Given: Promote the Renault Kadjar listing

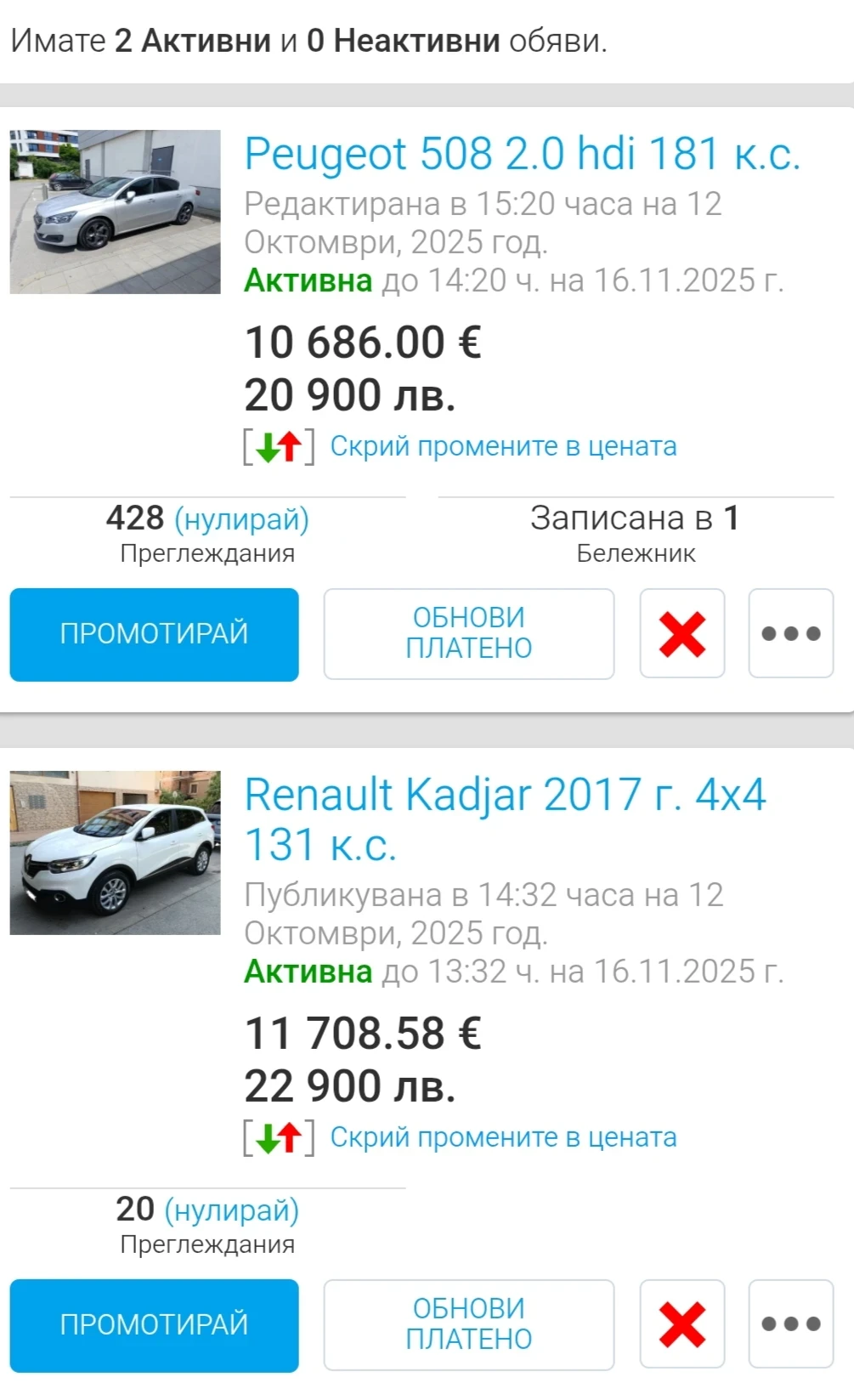Looking at the screenshot, I should (154, 1325).
